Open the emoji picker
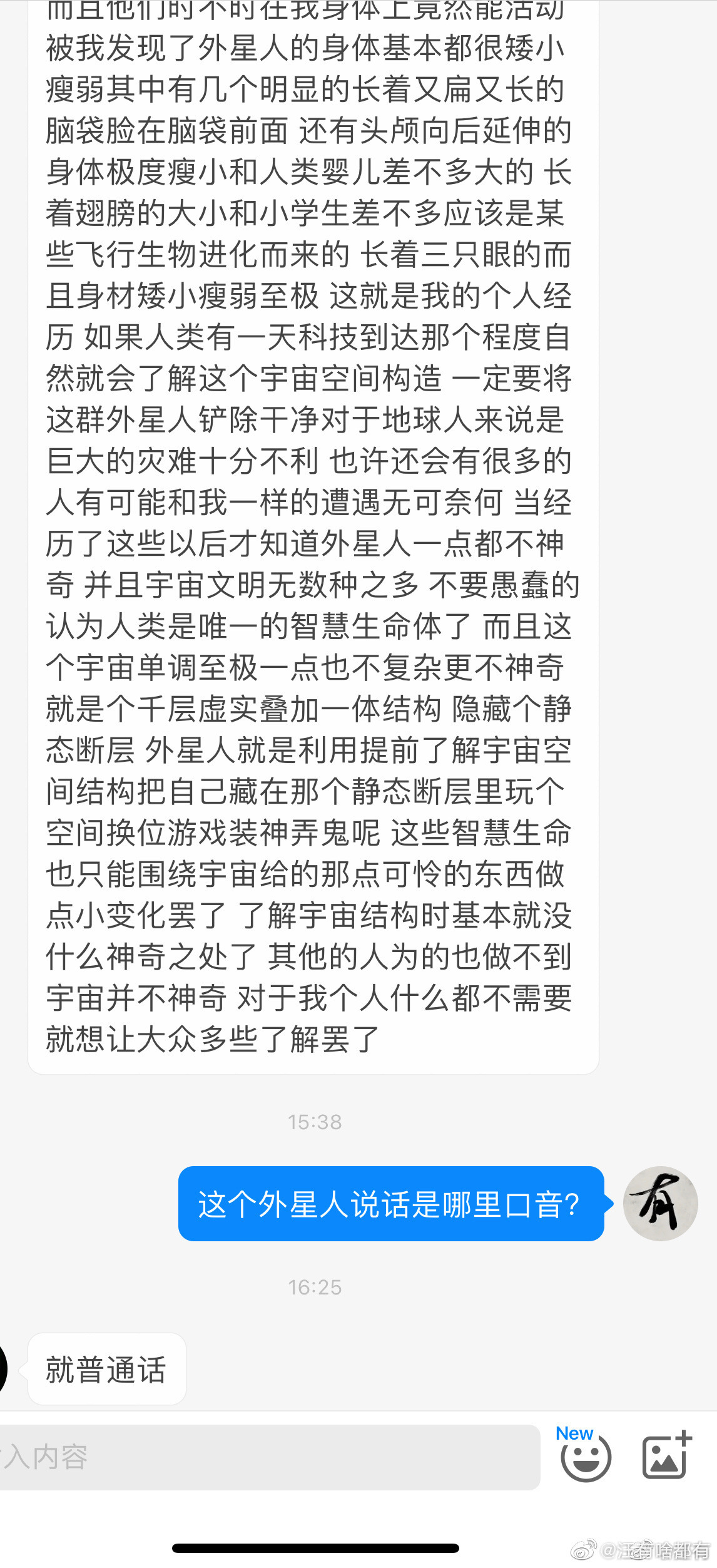Image resolution: width=717 pixels, height=1568 pixels. click(585, 1458)
